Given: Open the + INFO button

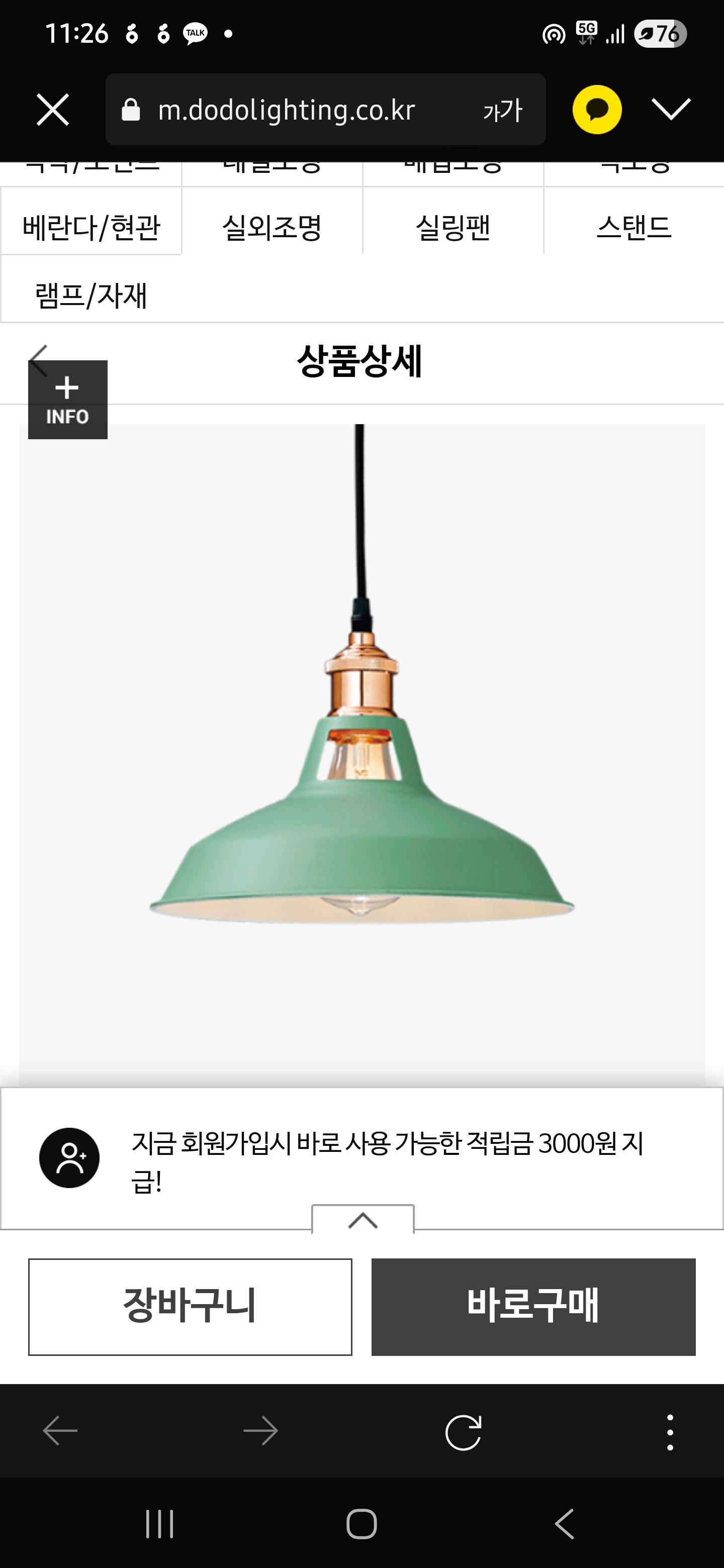Looking at the screenshot, I should tap(67, 401).
